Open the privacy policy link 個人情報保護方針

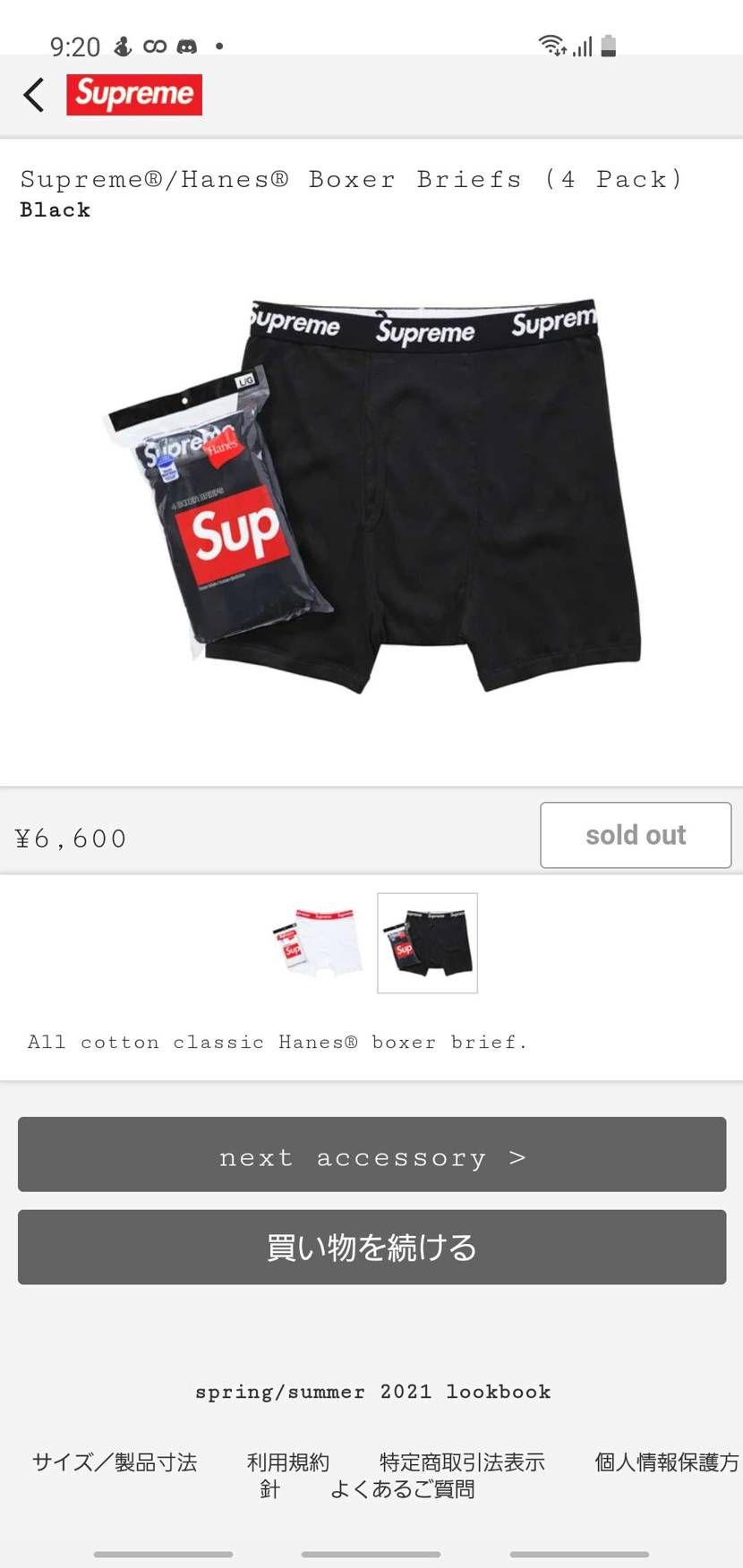(x=666, y=1462)
